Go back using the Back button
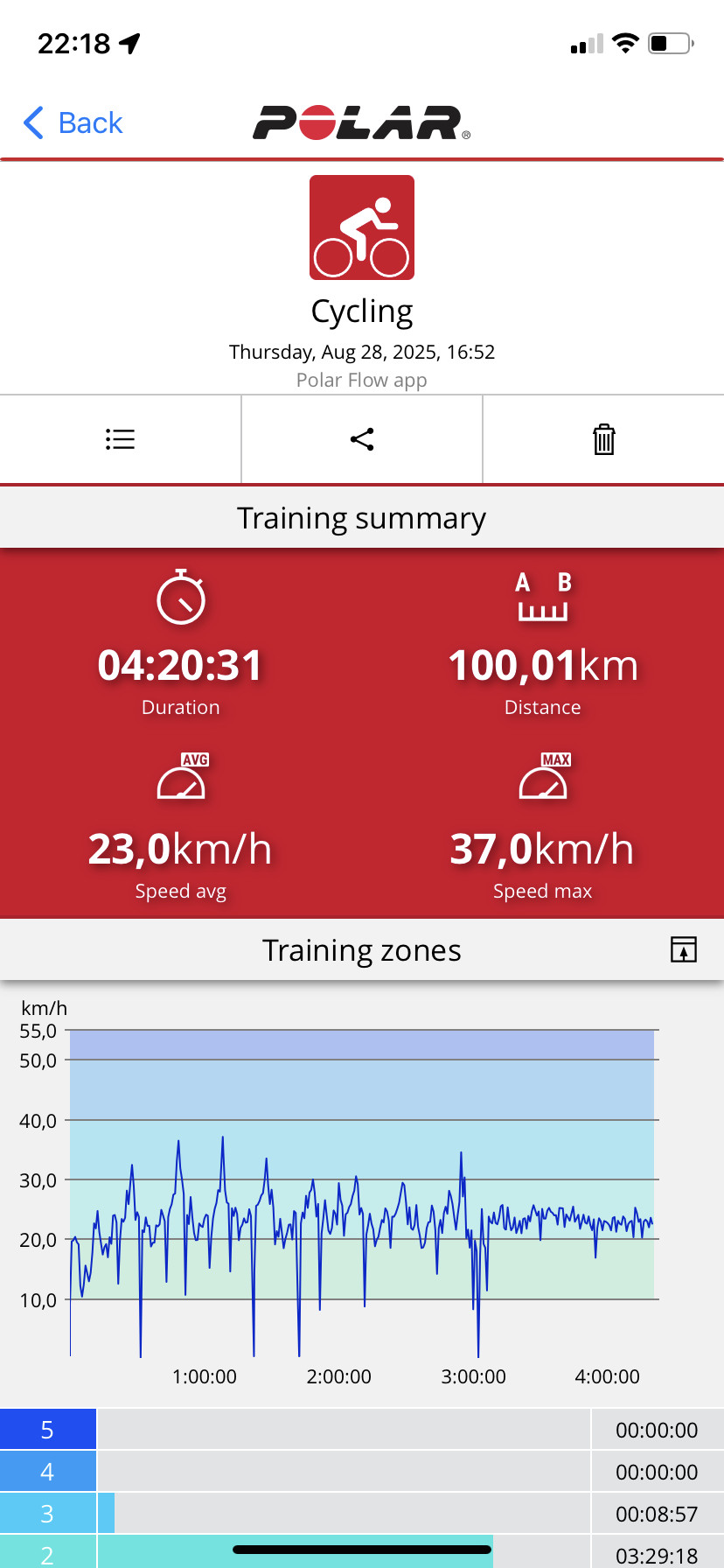This screenshot has width=724, height=1568. pyautogui.click(x=73, y=123)
